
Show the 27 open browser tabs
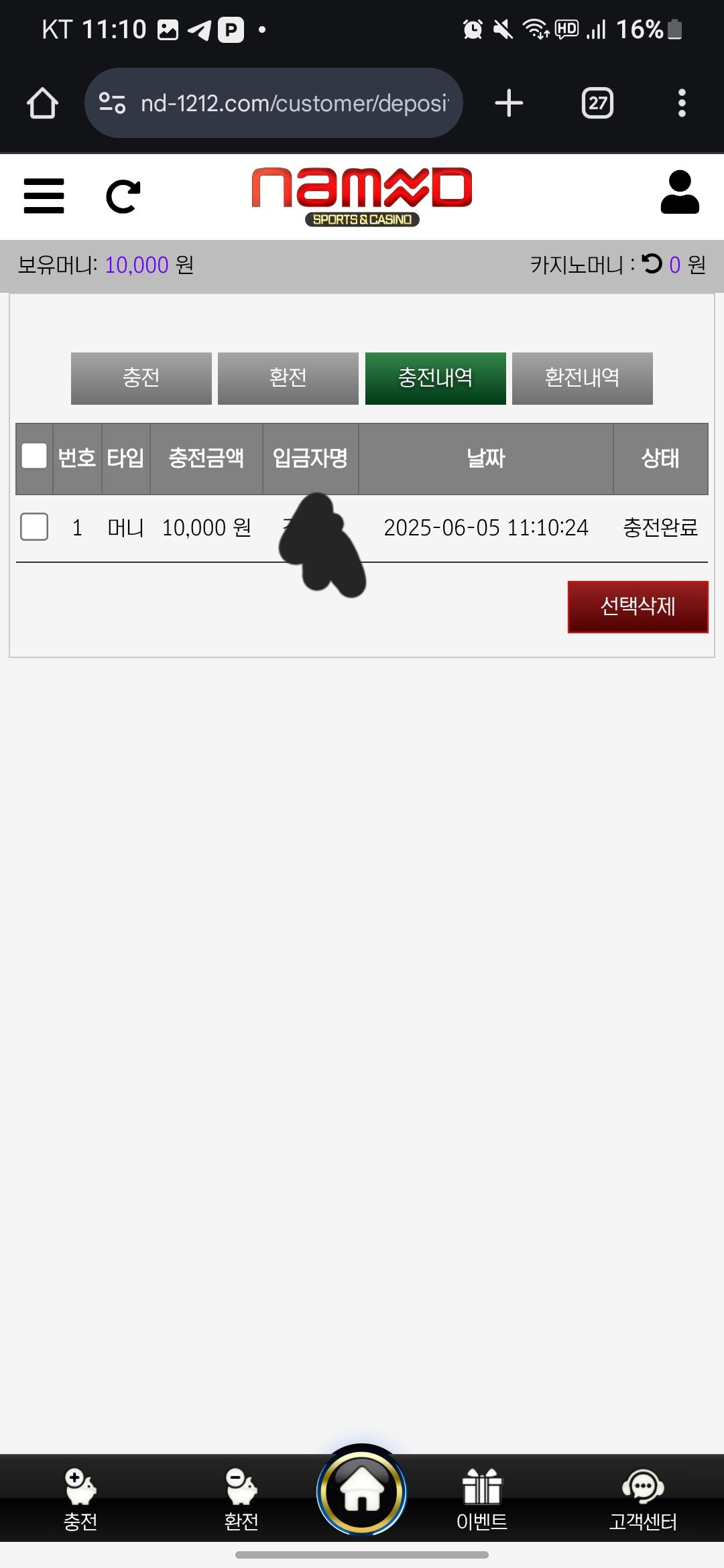click(x=597, y=103)
